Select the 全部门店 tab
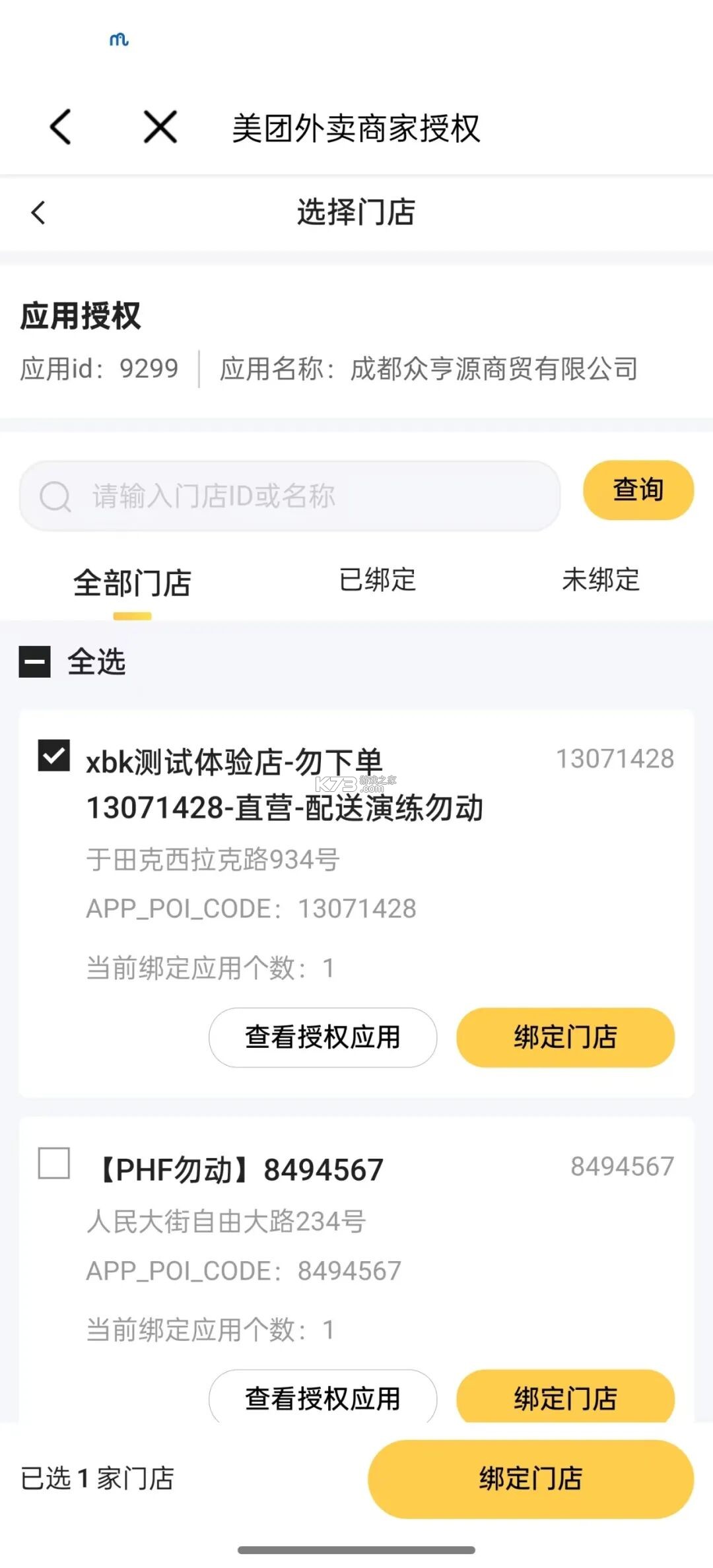 click(132, 581)
